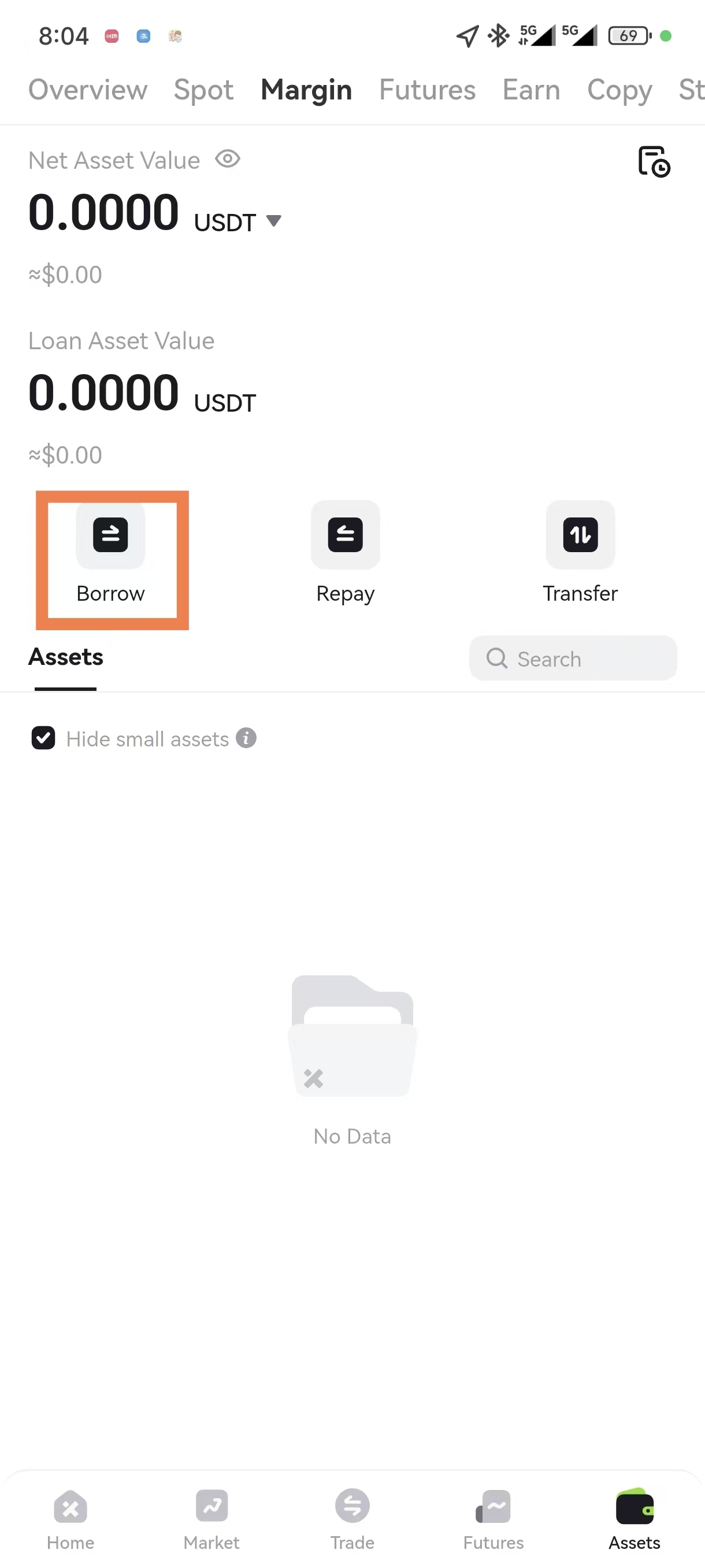Switch to the Overview tab
The width and height of the screenshot is (705, 1568).
coord(88,90)
